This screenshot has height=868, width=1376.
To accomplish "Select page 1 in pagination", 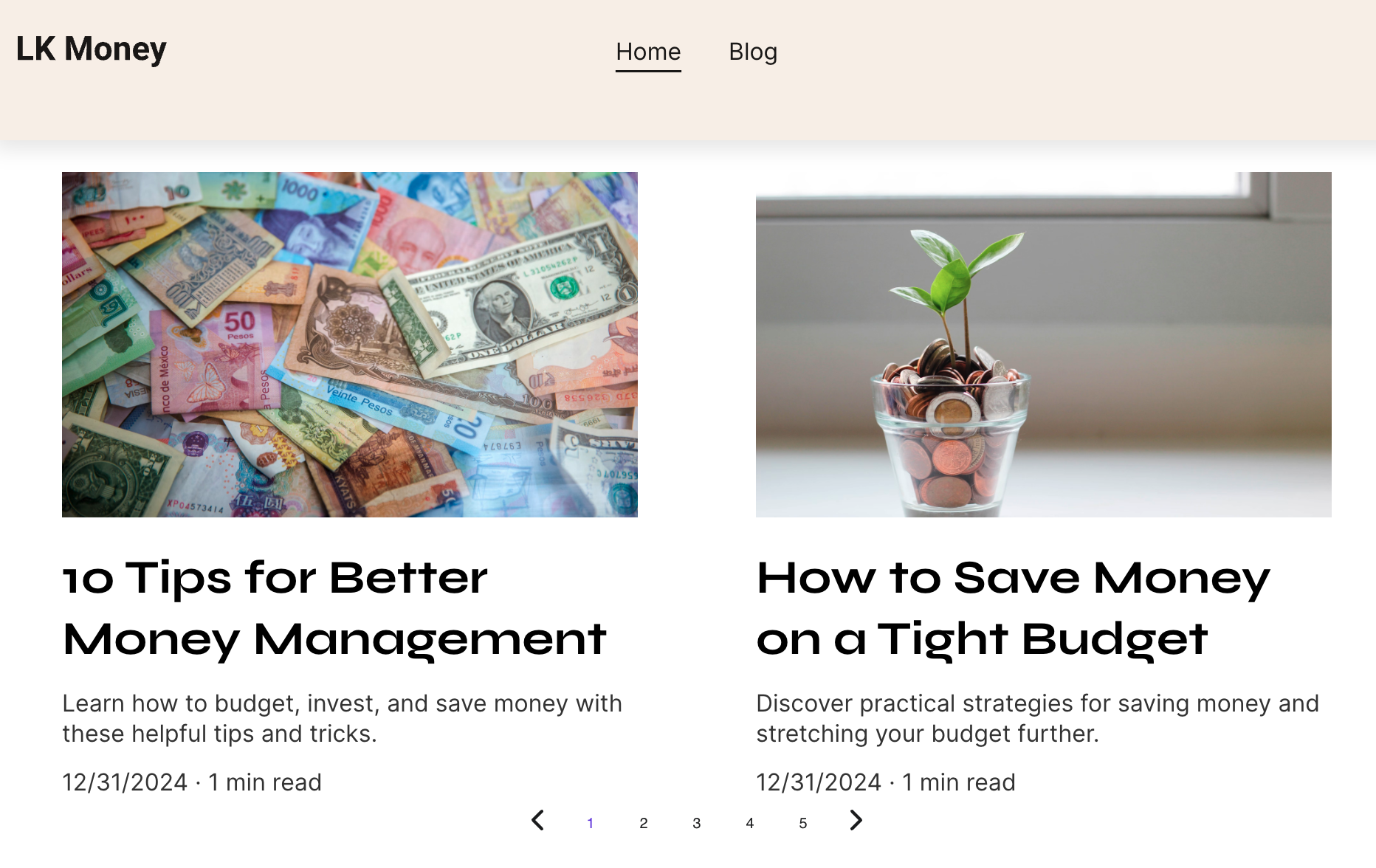I will (590, 823).
